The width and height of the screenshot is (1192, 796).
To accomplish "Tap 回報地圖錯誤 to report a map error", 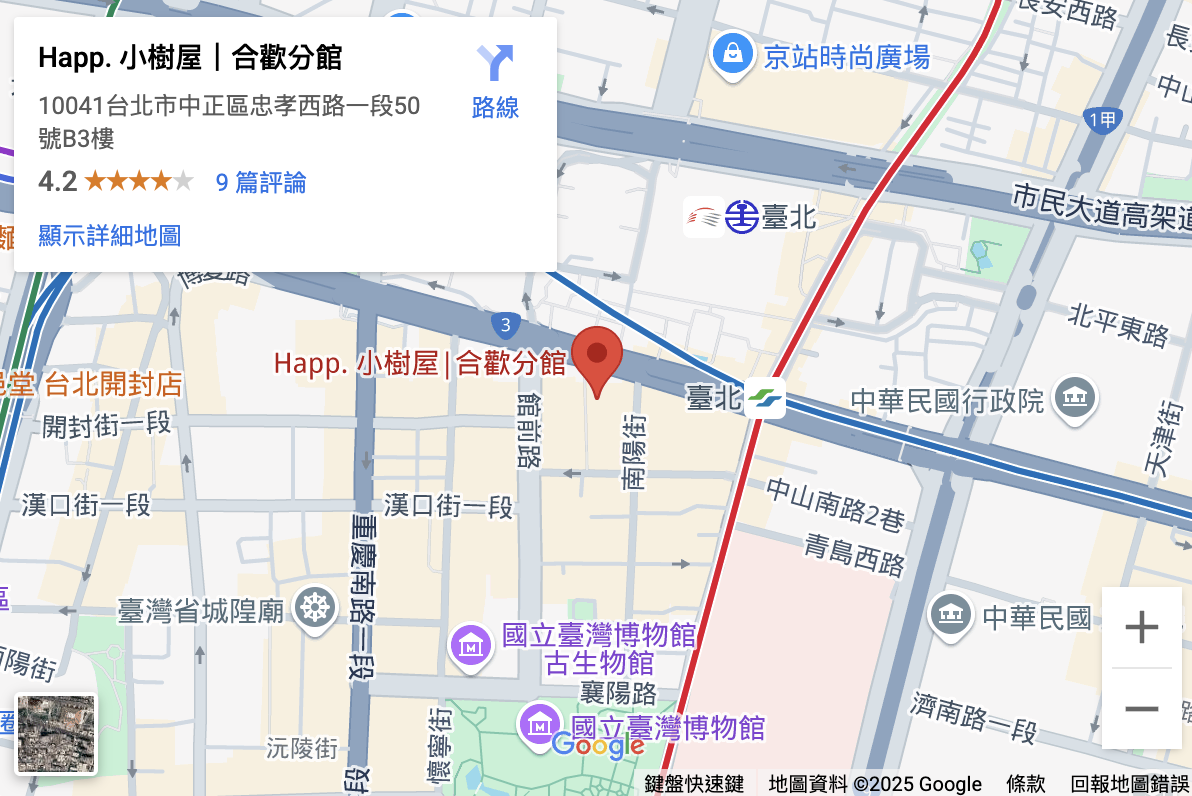I will point(1130,784).
